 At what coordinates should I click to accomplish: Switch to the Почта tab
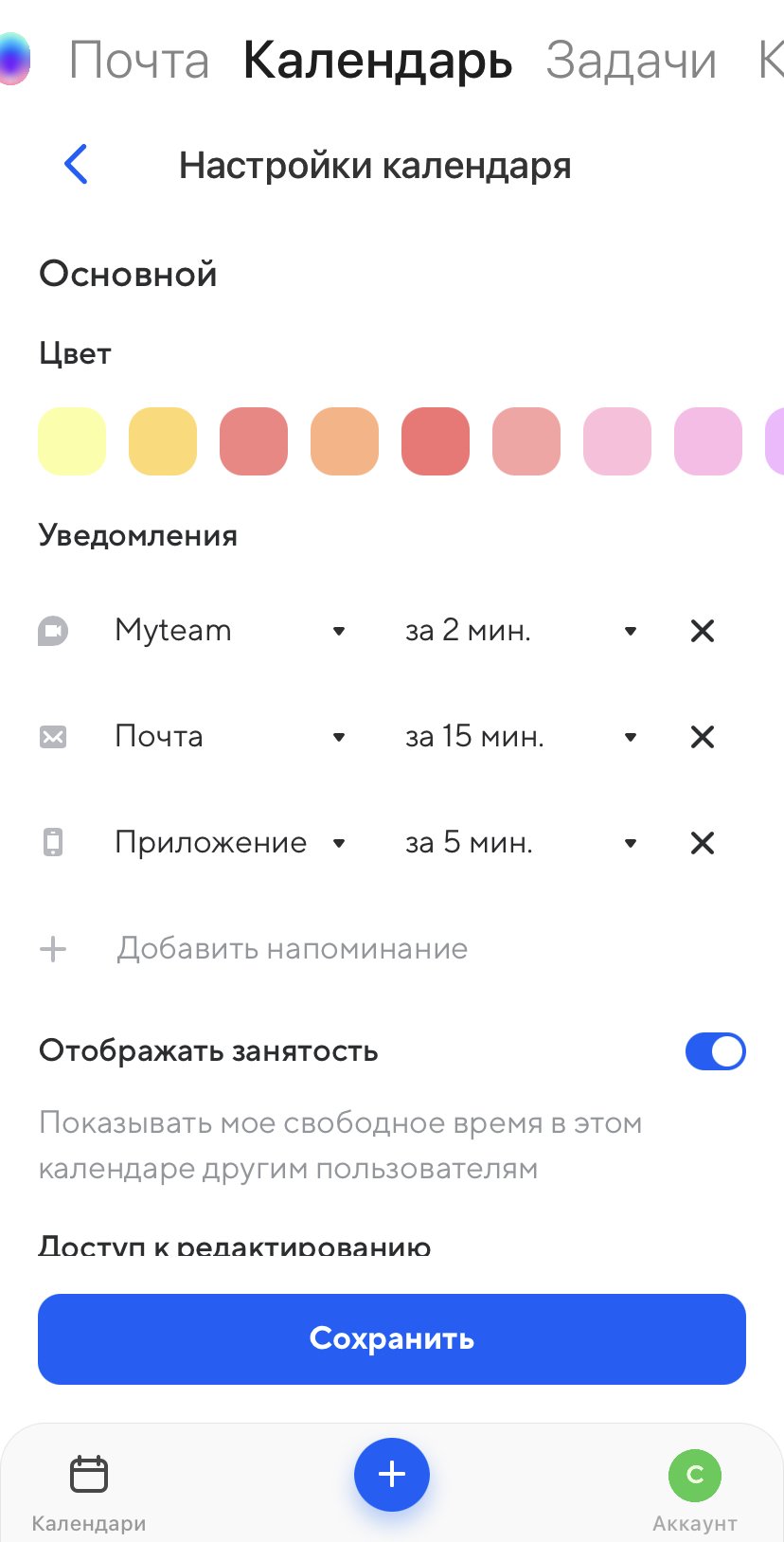(x=139, y=61)
